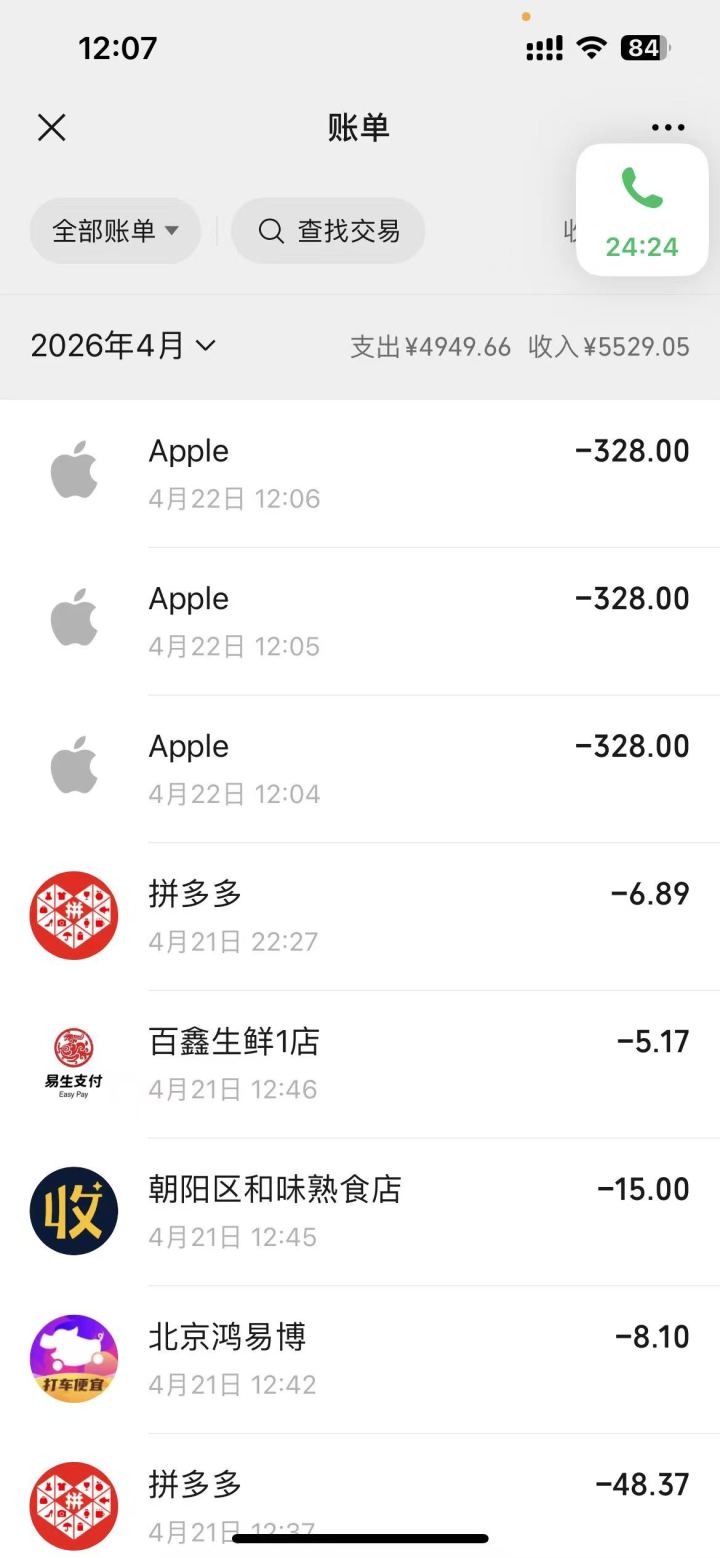Tap the Apple icon on the 12:05 payment
Image resolution: width=720 pixels, height=1558 pixels.
point(73,618)
